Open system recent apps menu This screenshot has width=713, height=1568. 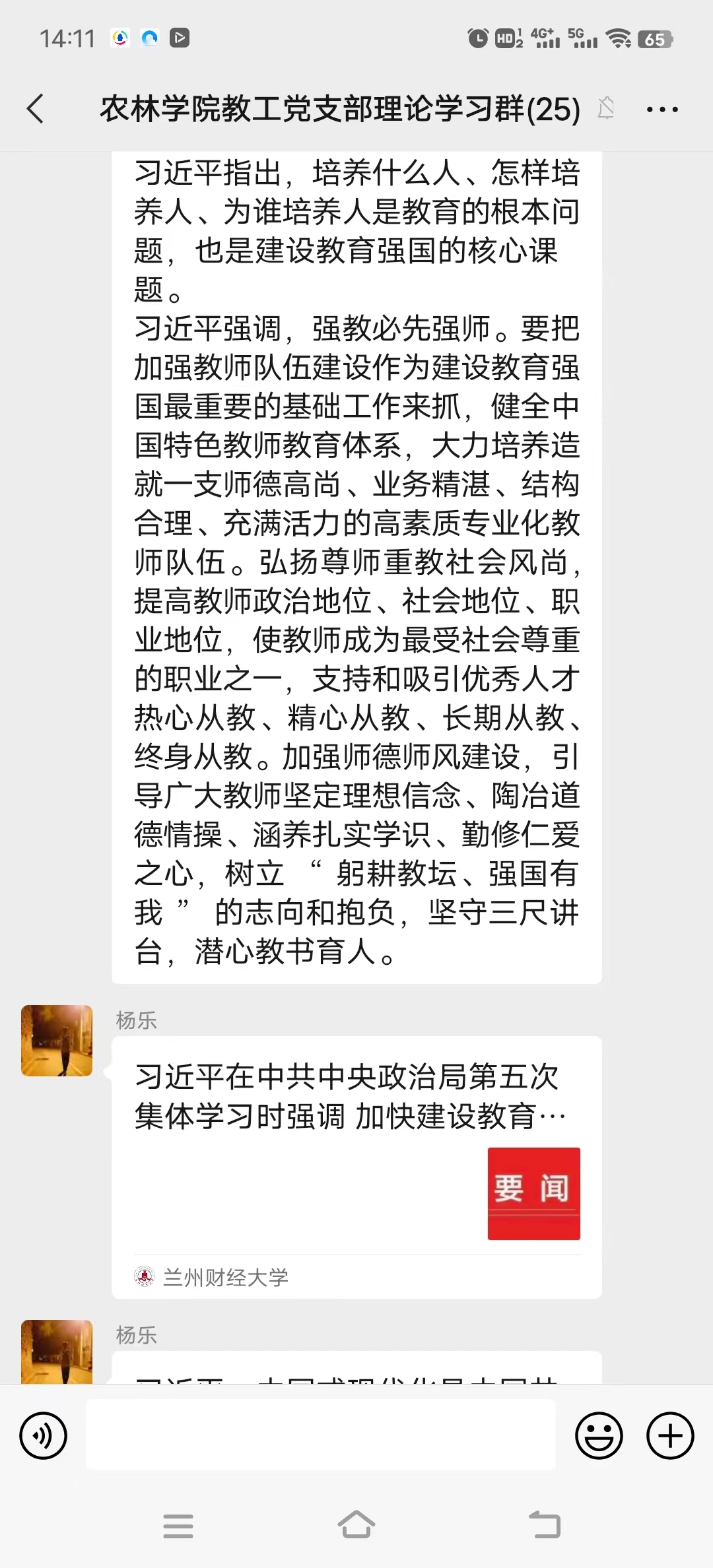[178, 1525]
